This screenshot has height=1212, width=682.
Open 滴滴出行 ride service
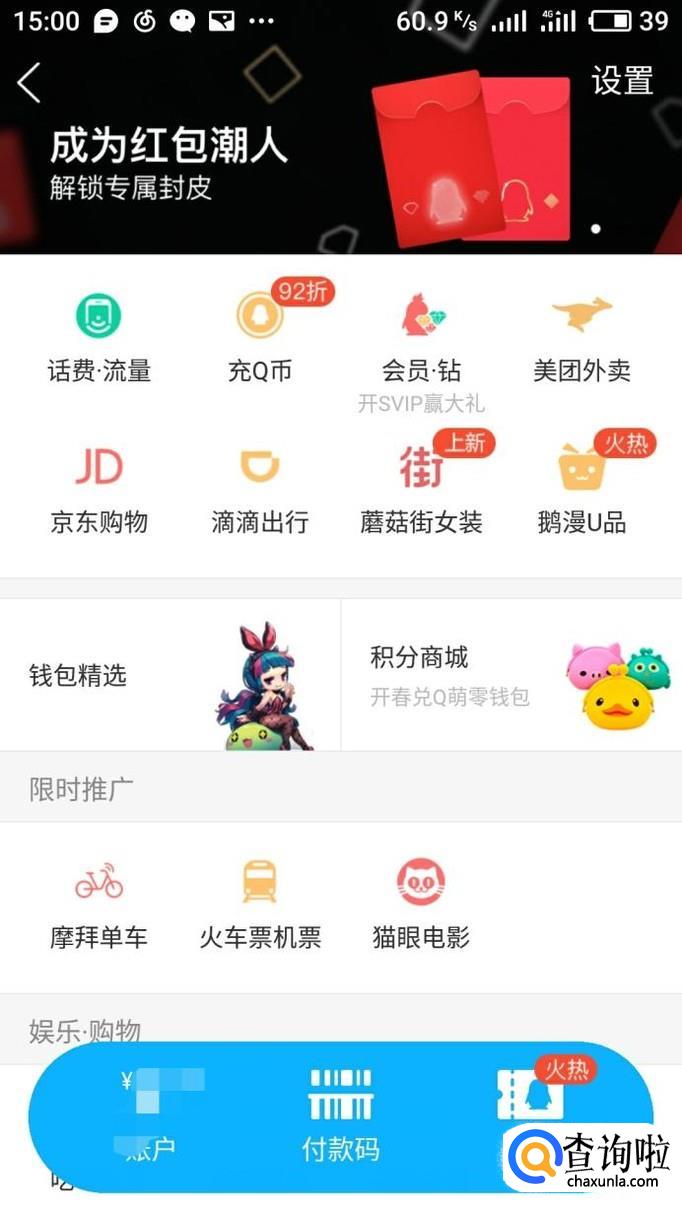click(260, 490)
